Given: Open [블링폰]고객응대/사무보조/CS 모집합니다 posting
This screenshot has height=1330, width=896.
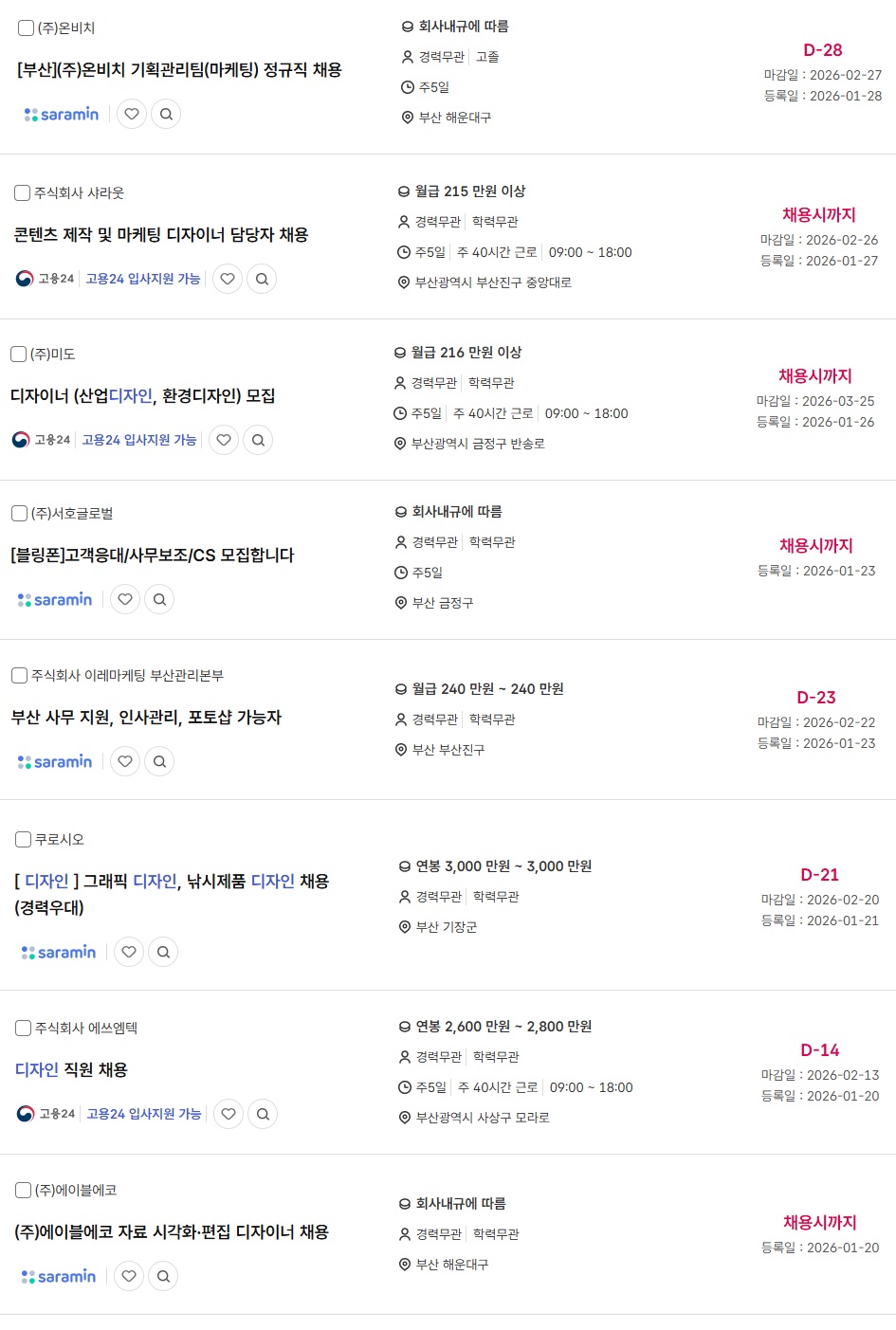Looking at the screenshot, I should (152, 556).
